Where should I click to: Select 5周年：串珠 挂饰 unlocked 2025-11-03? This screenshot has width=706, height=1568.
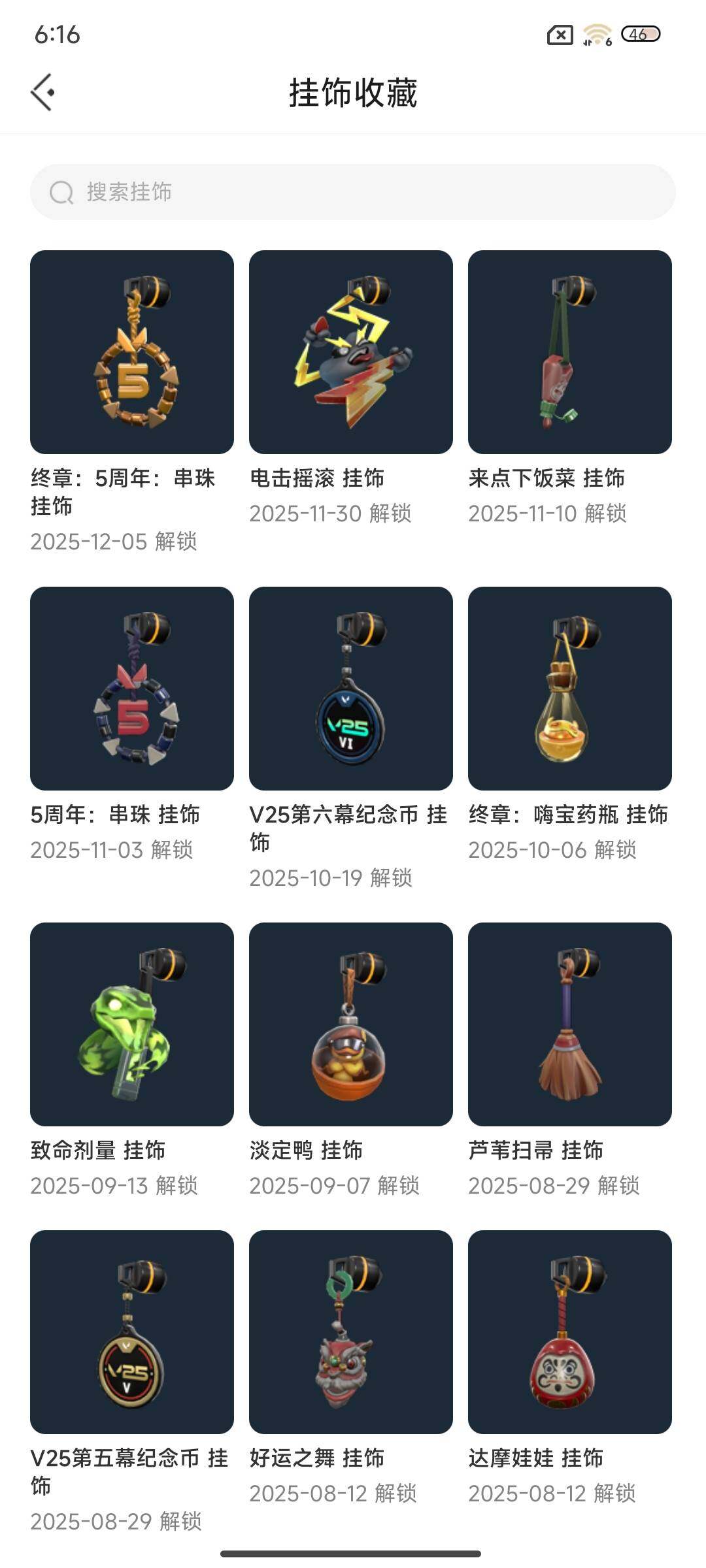coord(132,689)
